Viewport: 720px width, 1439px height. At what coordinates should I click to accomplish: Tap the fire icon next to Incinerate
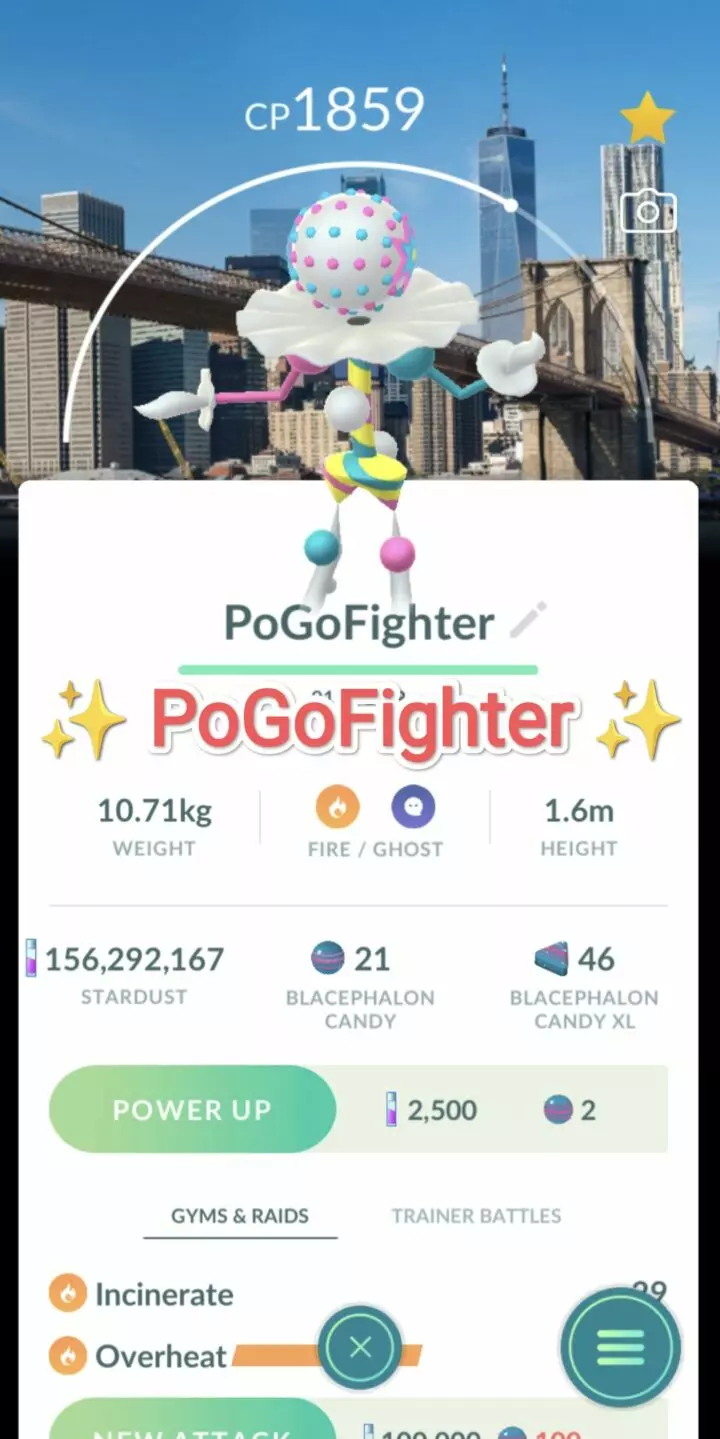(66, 1294)
